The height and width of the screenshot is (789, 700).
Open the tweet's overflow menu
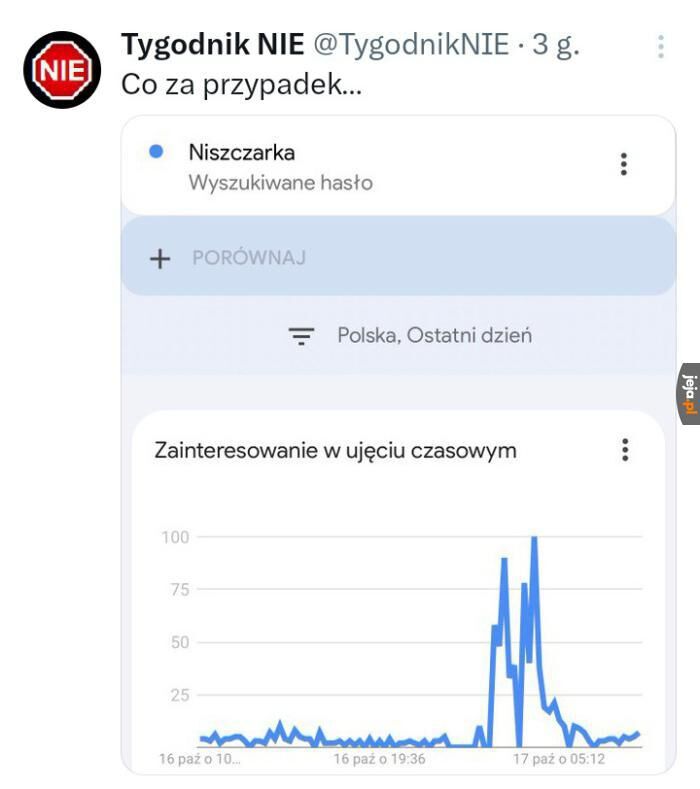[x=661, y=47]
